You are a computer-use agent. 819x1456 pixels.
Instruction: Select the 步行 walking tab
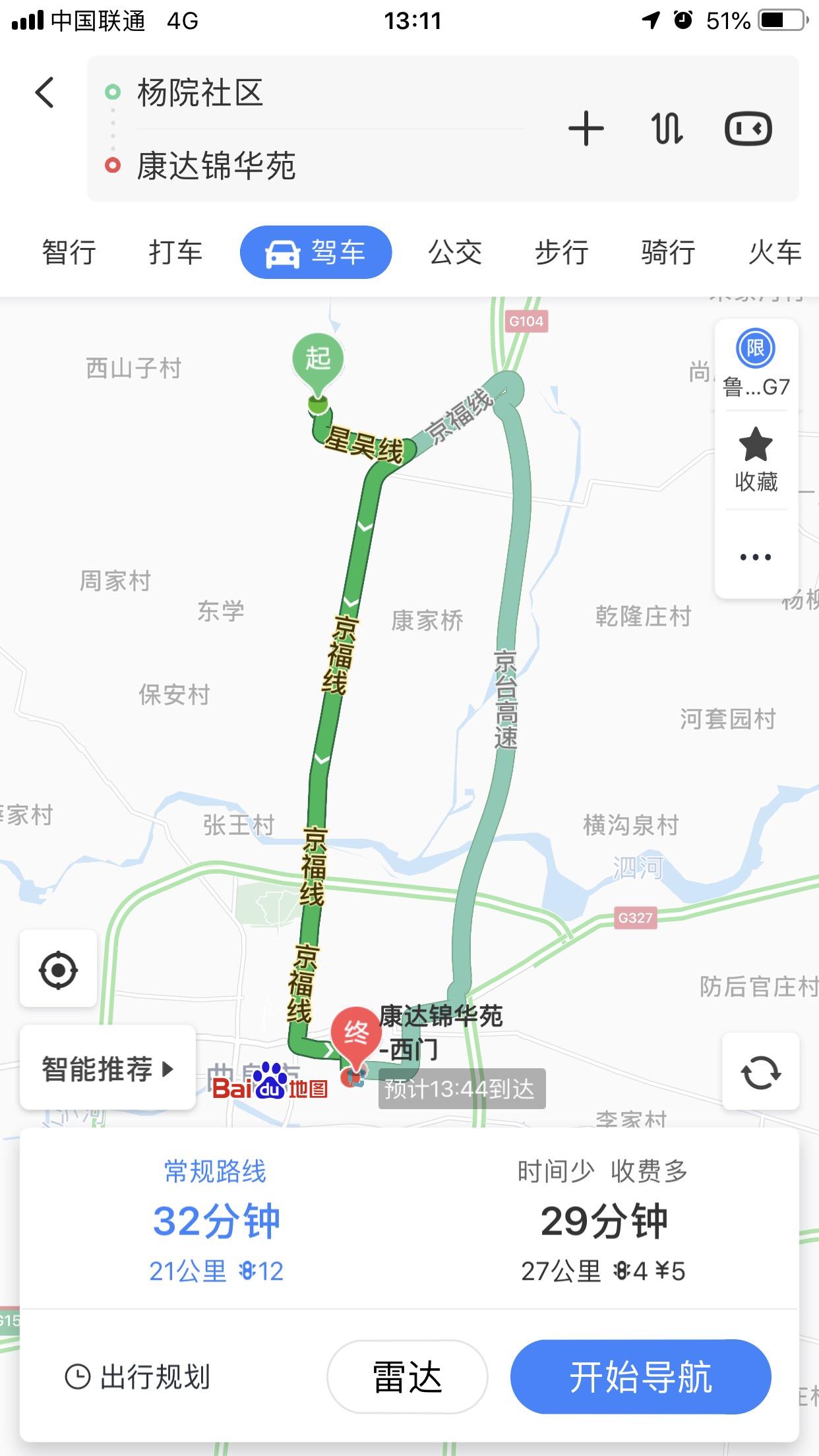[562, 253]
